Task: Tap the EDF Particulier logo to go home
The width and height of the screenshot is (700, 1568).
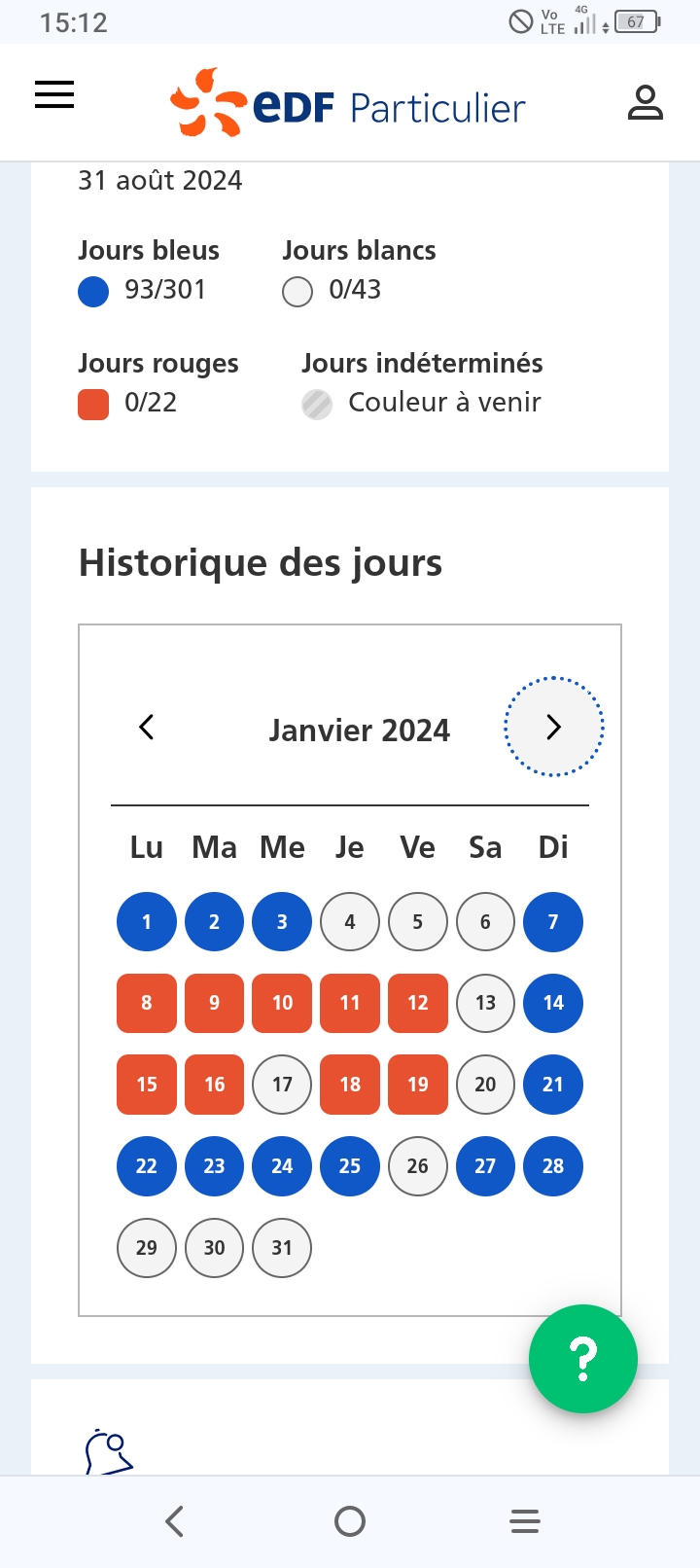Action: [x=348, y=103]
